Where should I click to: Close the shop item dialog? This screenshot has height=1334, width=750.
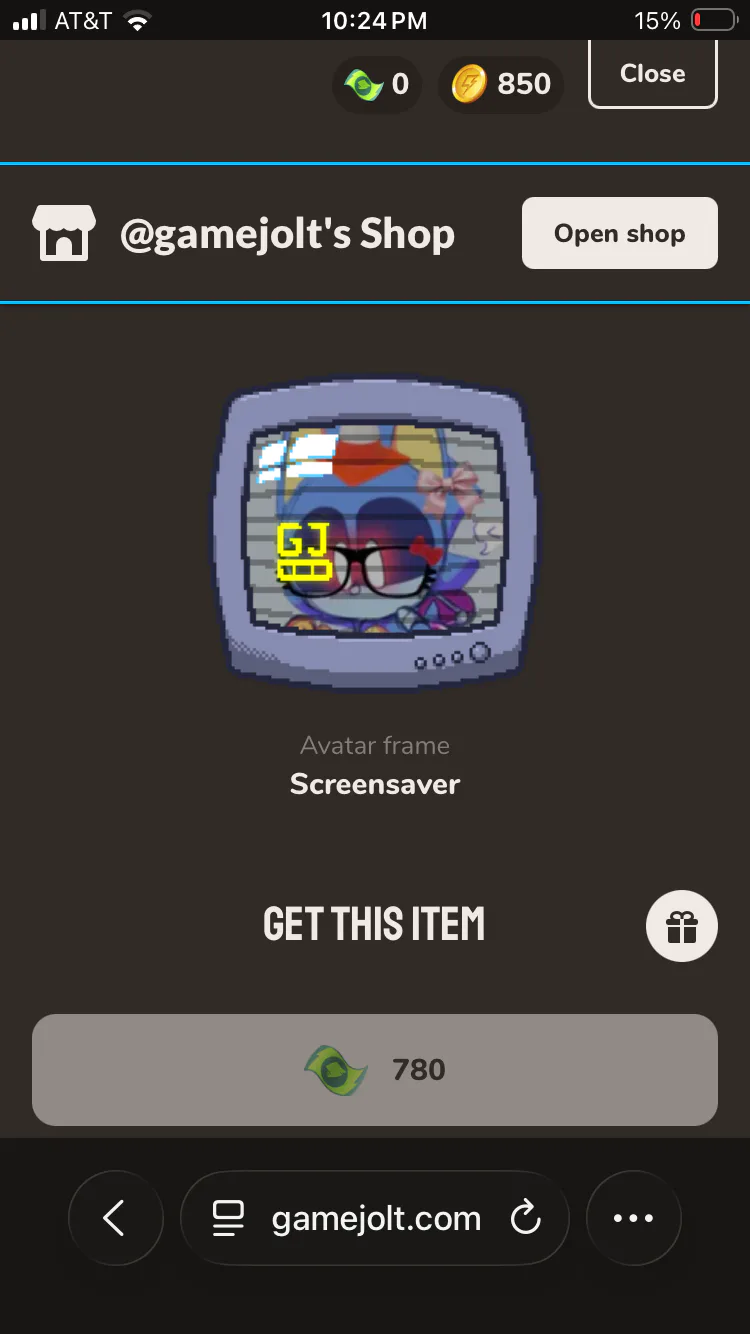[x=652, y=74]
